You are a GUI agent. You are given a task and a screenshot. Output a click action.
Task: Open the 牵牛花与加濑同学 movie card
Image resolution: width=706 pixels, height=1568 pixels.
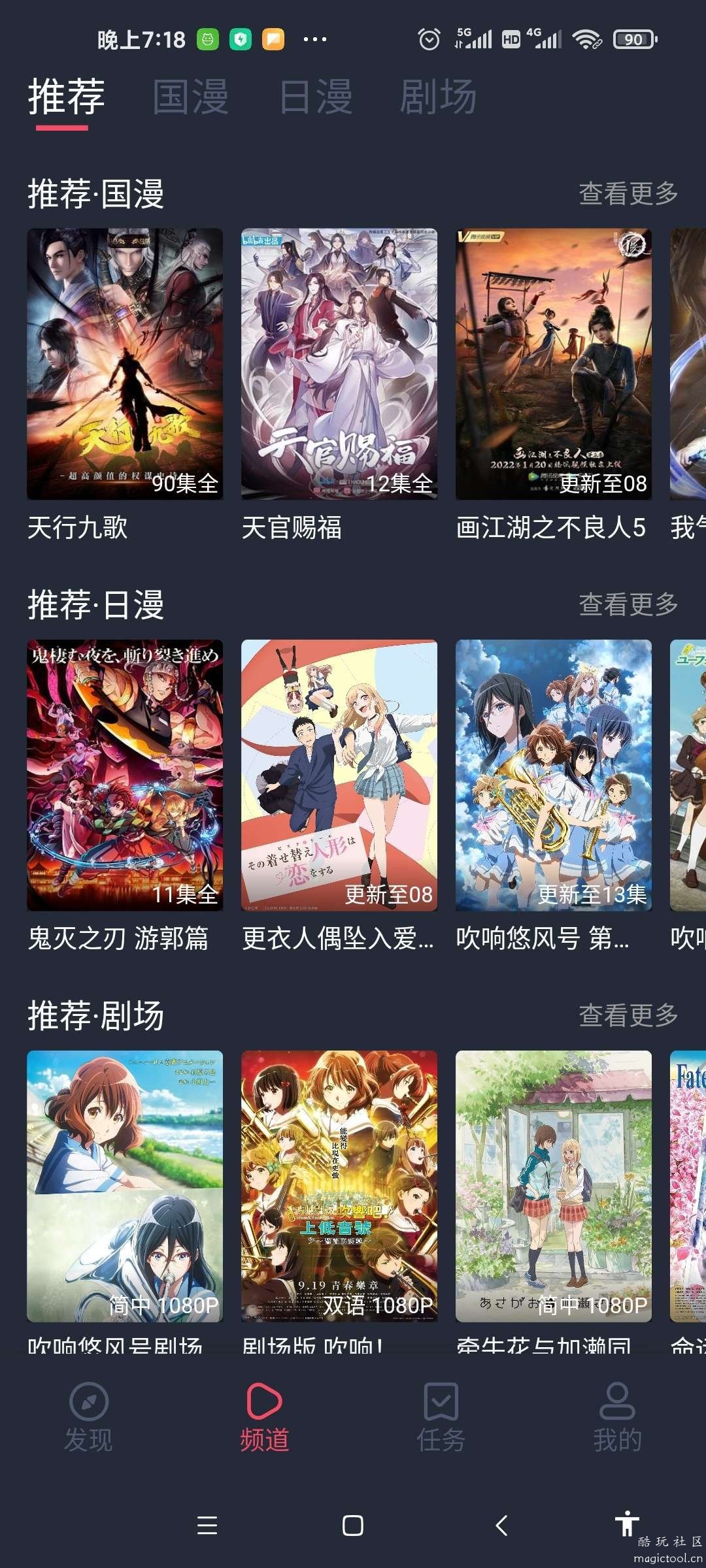[554, 1186]
